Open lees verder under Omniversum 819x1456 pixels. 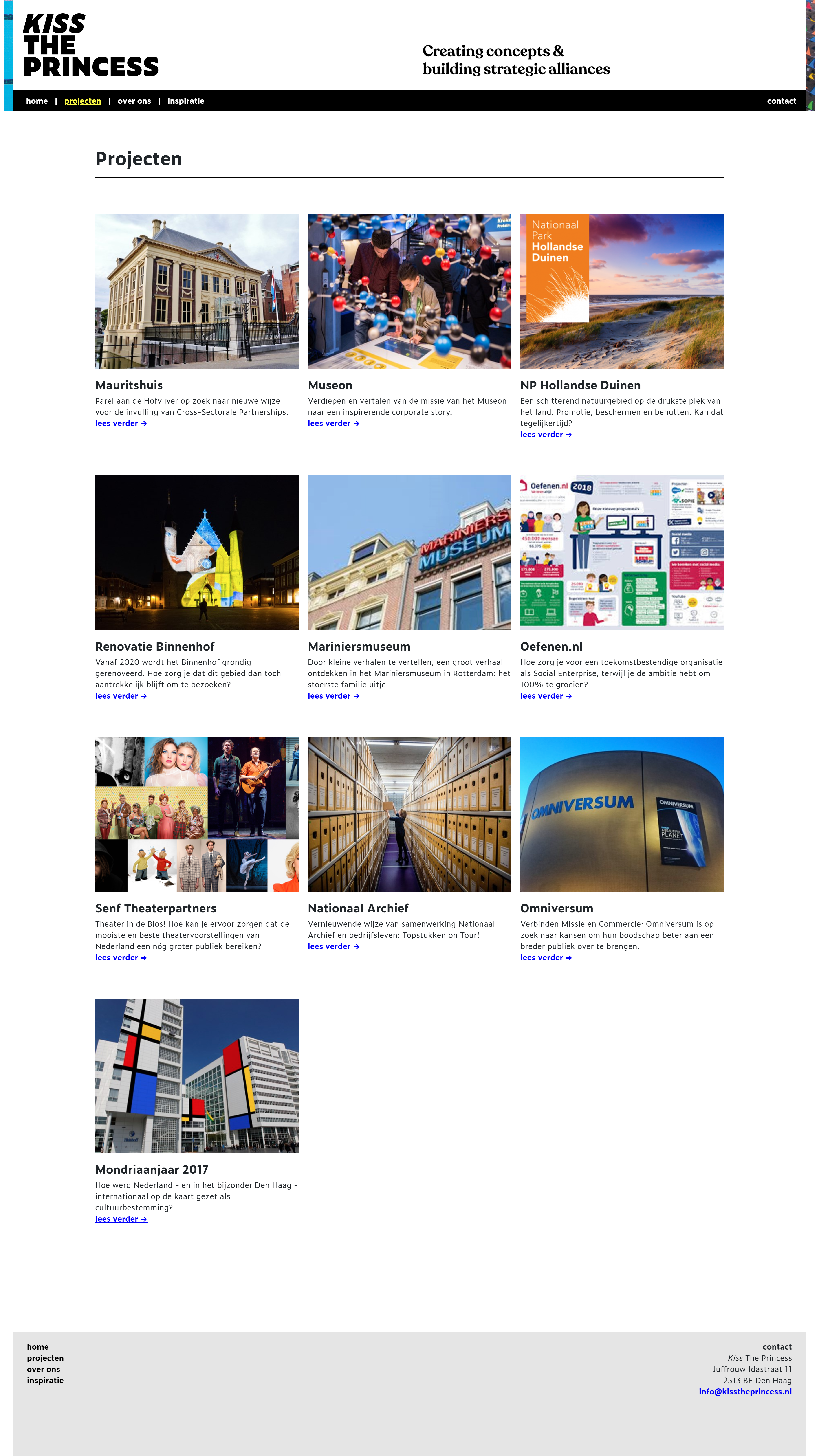546,957
